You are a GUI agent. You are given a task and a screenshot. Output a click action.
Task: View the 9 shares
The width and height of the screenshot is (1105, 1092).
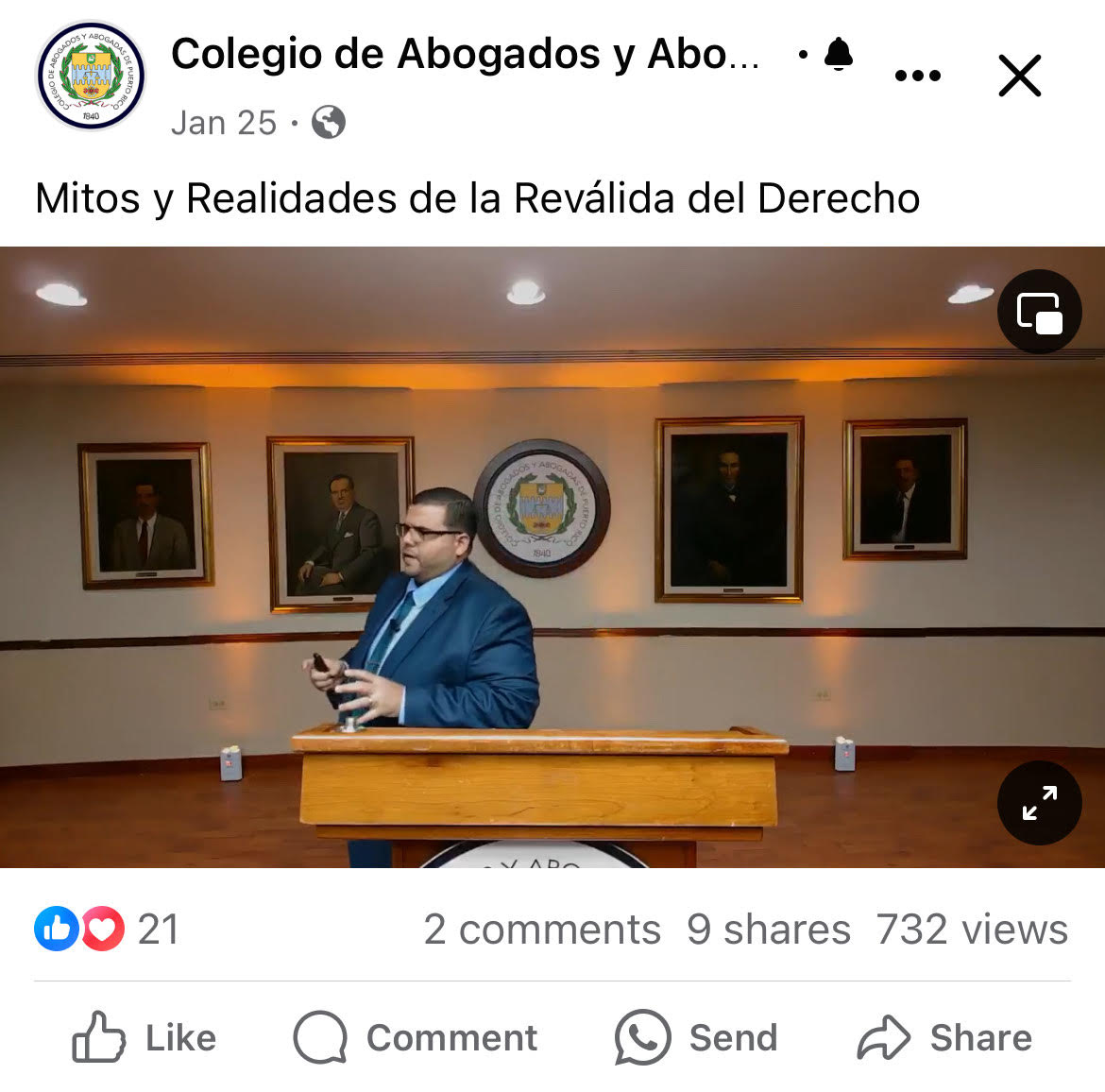click(768, 929)
